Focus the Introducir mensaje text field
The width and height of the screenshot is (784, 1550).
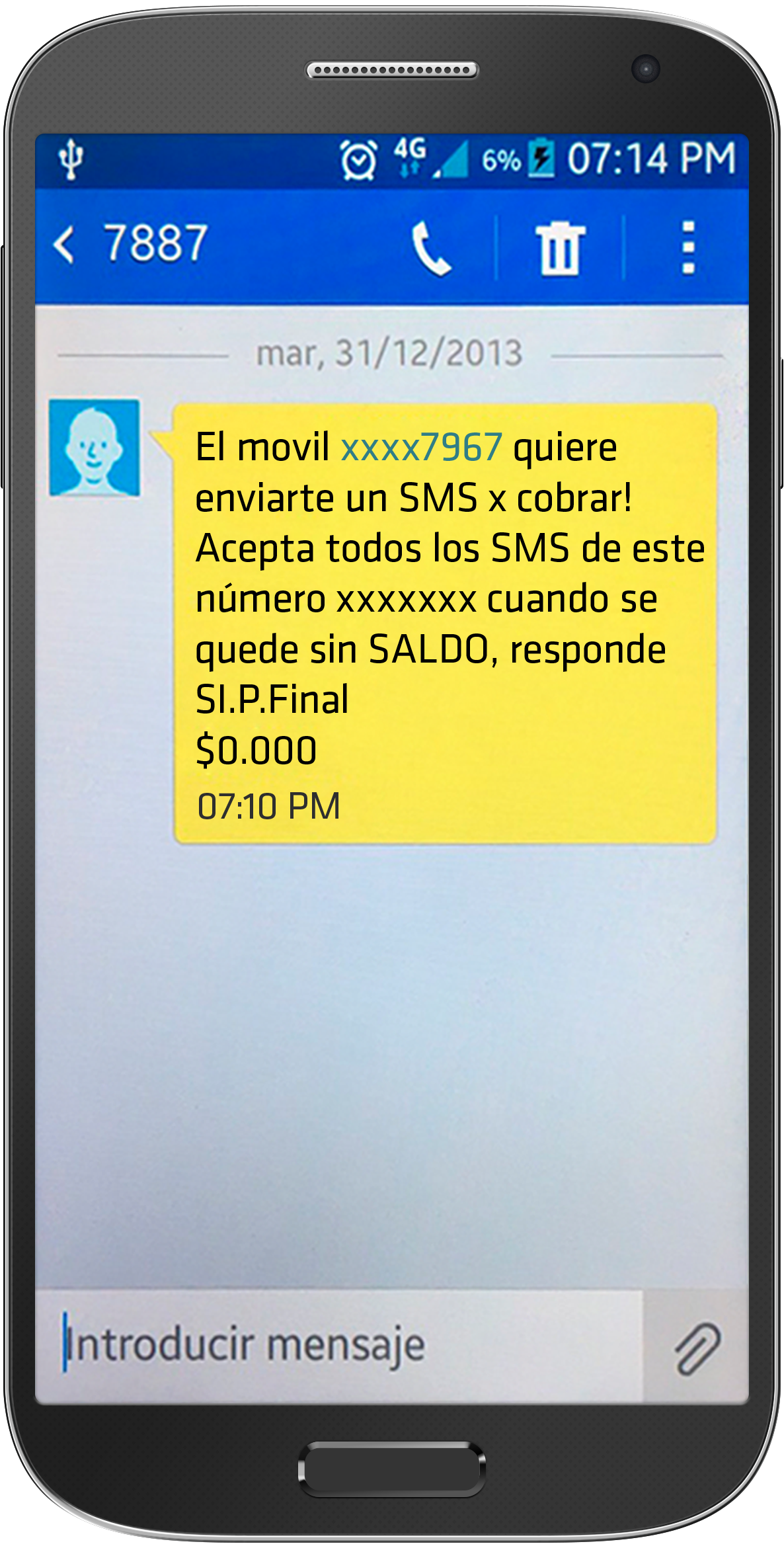[x=337, y=1344]
